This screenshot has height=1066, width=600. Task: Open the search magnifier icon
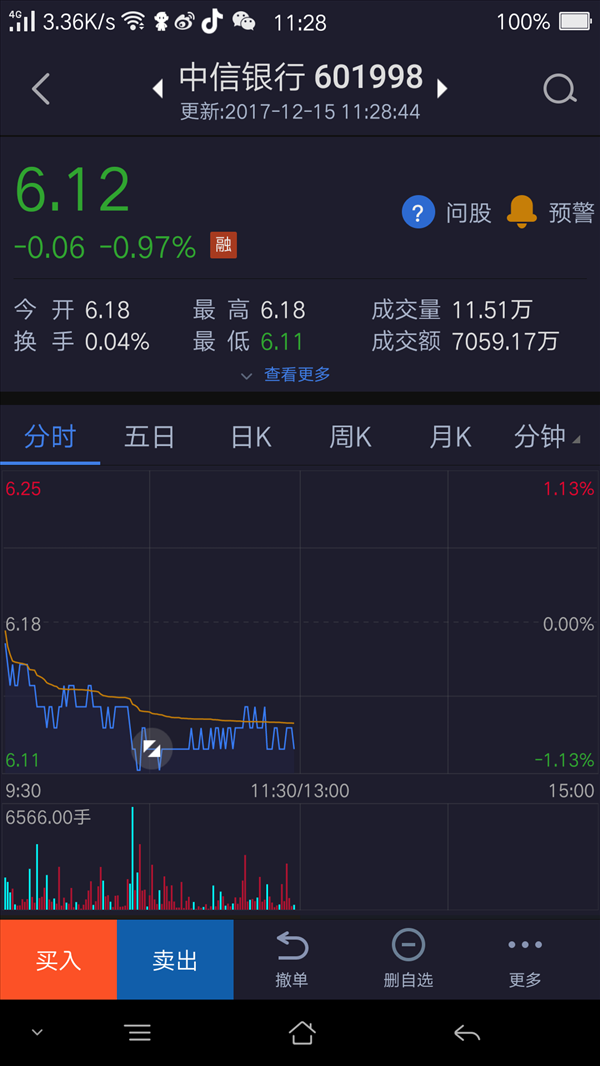(x=560, y=89)
